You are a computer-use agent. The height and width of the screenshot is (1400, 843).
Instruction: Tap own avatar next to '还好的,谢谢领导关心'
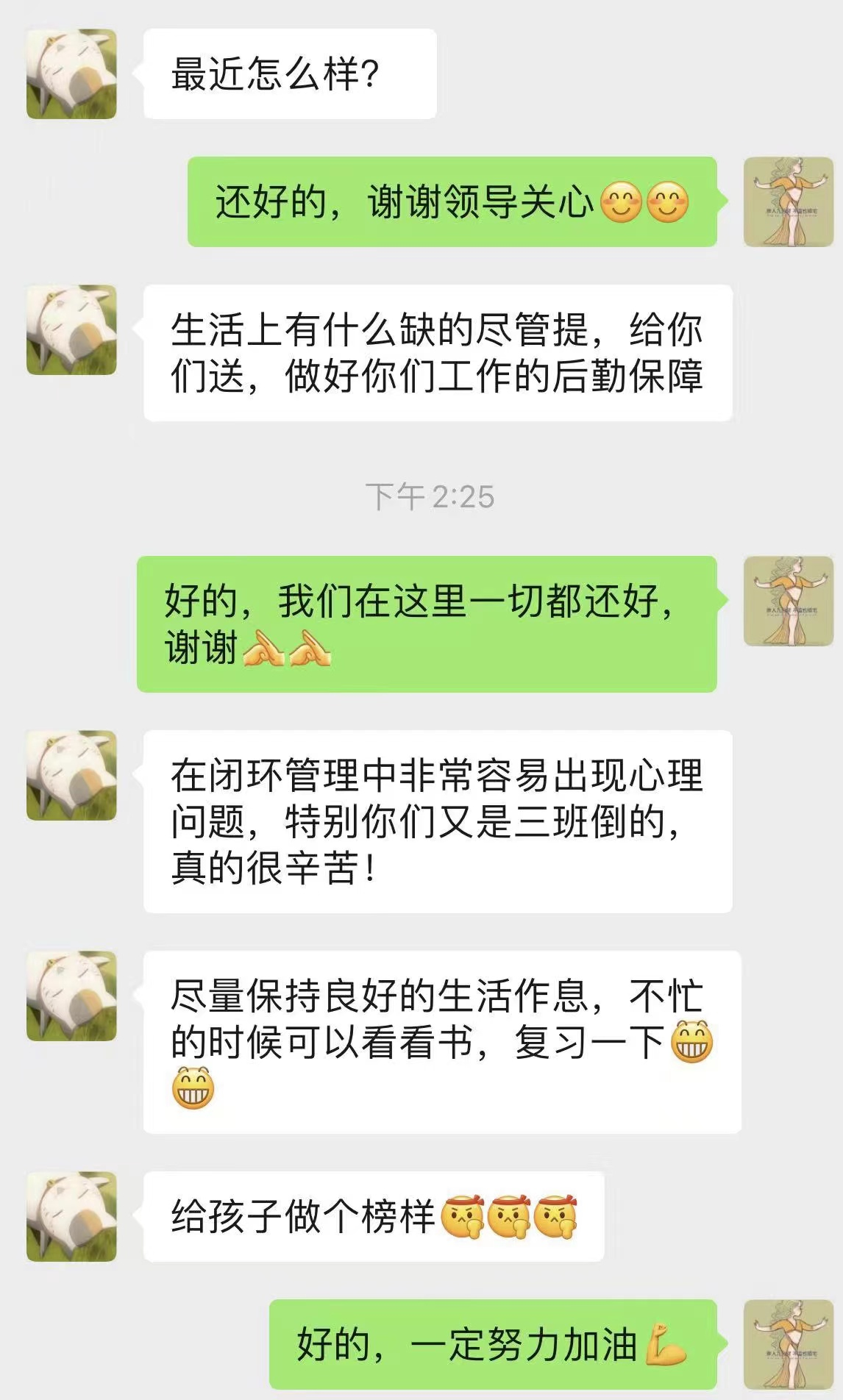coord(788,201)
